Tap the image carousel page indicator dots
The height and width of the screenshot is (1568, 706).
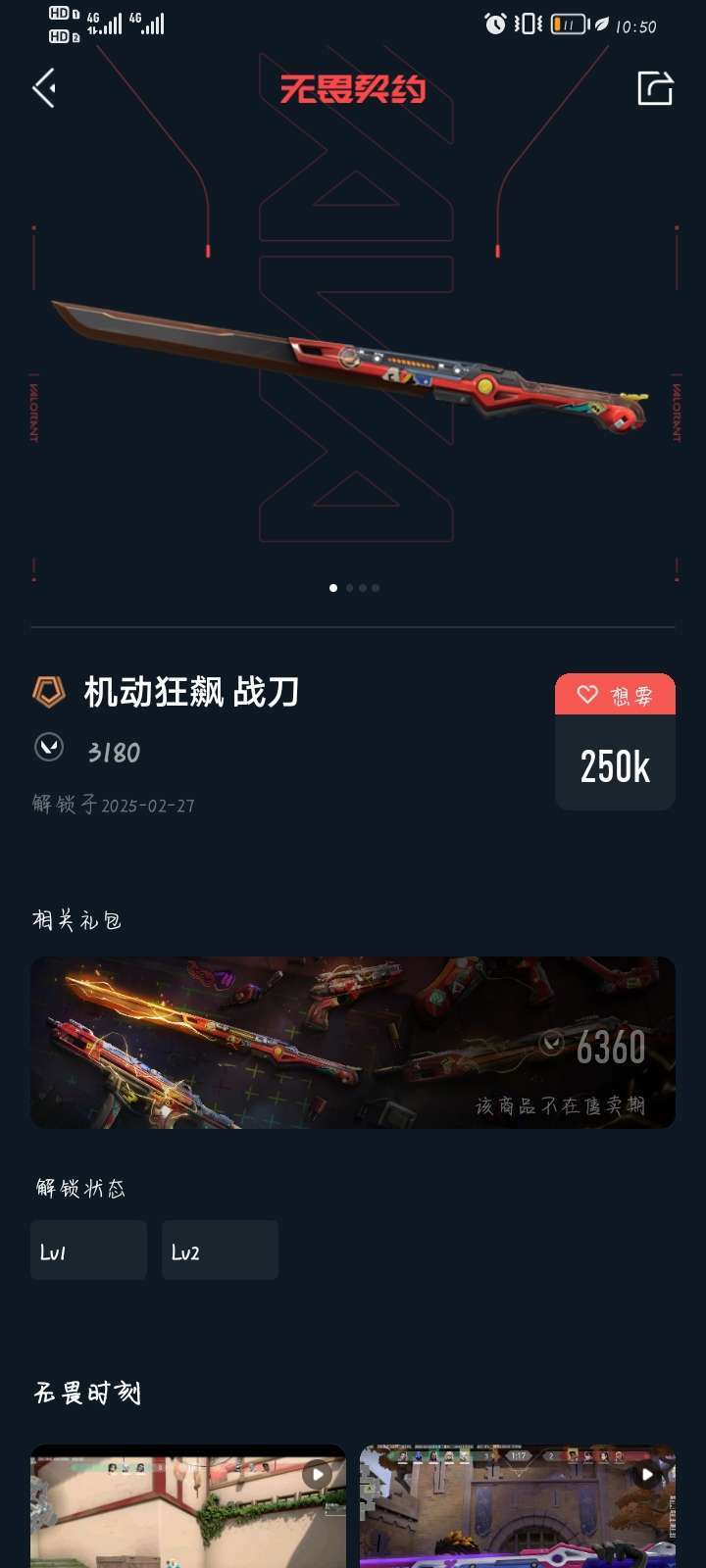point(354,588)
